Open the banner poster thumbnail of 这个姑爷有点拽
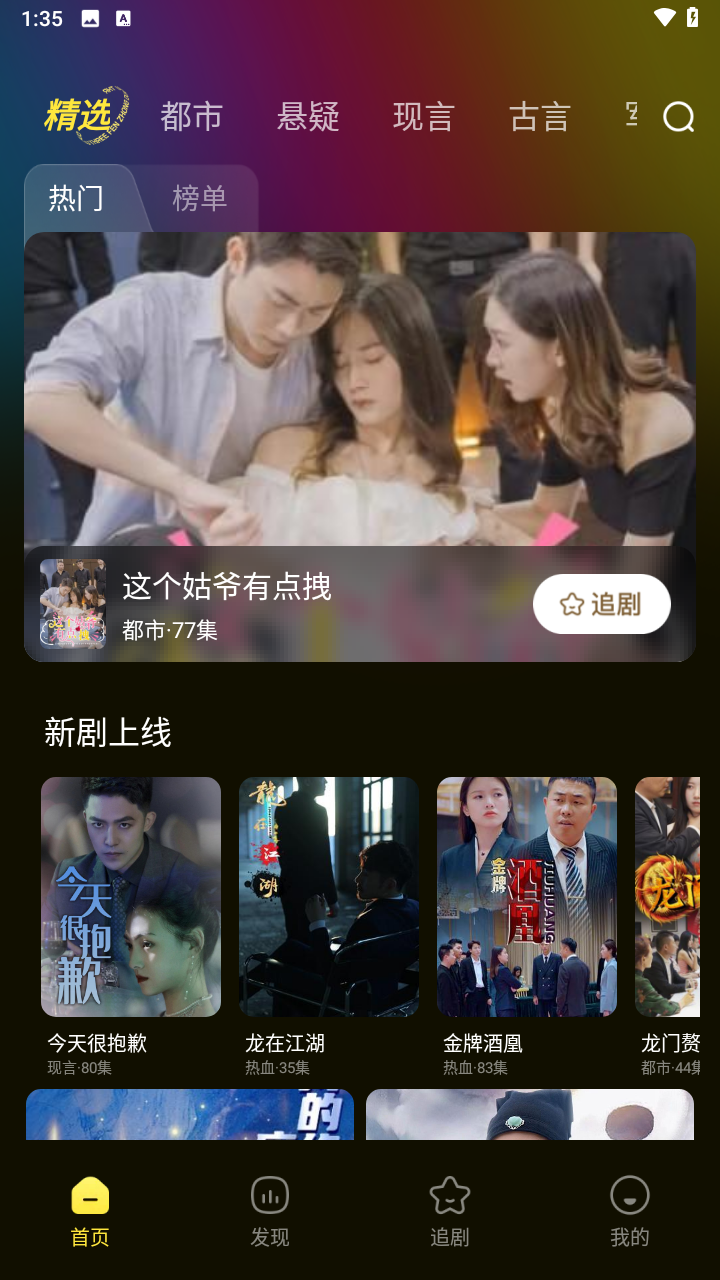The image size is (720, 1280). pyautogui.click(x=73, y=604)
